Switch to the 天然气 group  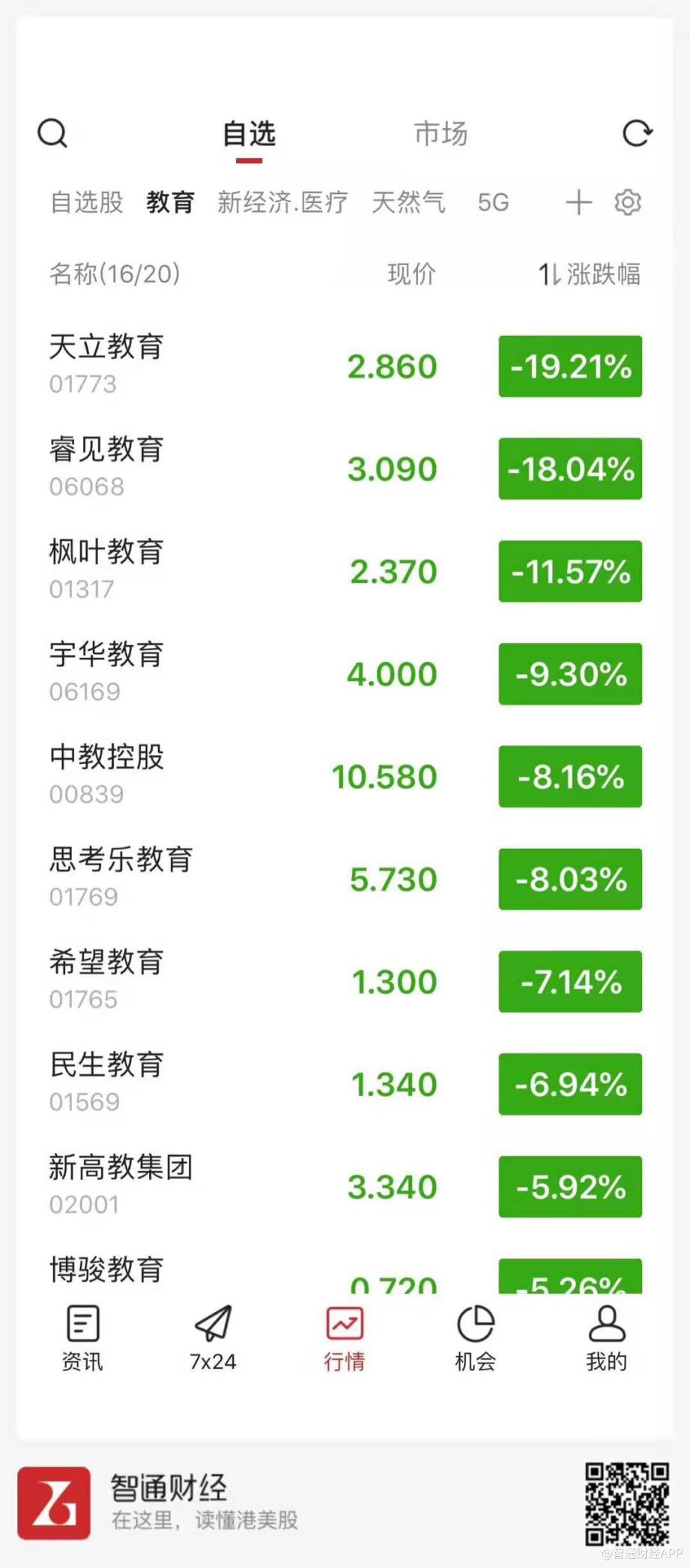point(408,202)
